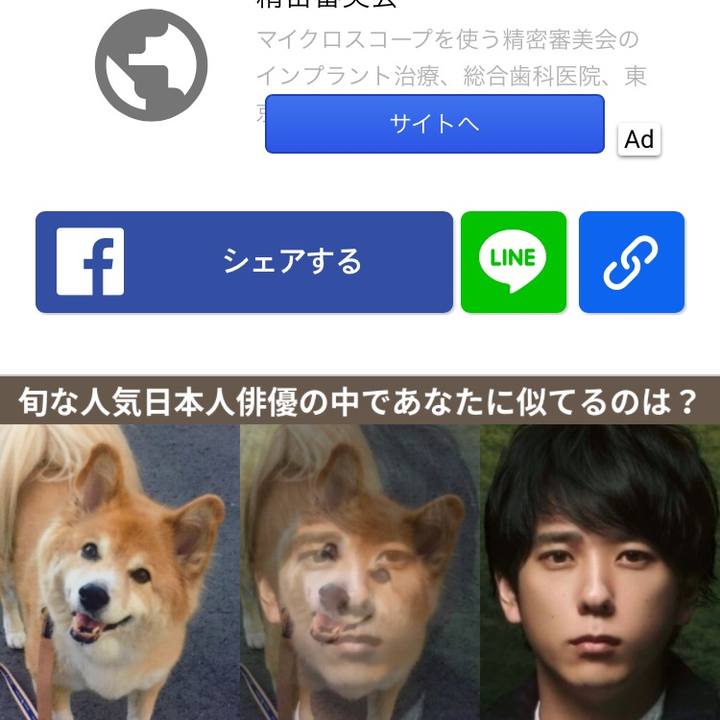The width and height of the screenshot is (720, 720).
Task: Share result on Facebook with シェアする
Action: pyautogui.click(x=244, y=262)
